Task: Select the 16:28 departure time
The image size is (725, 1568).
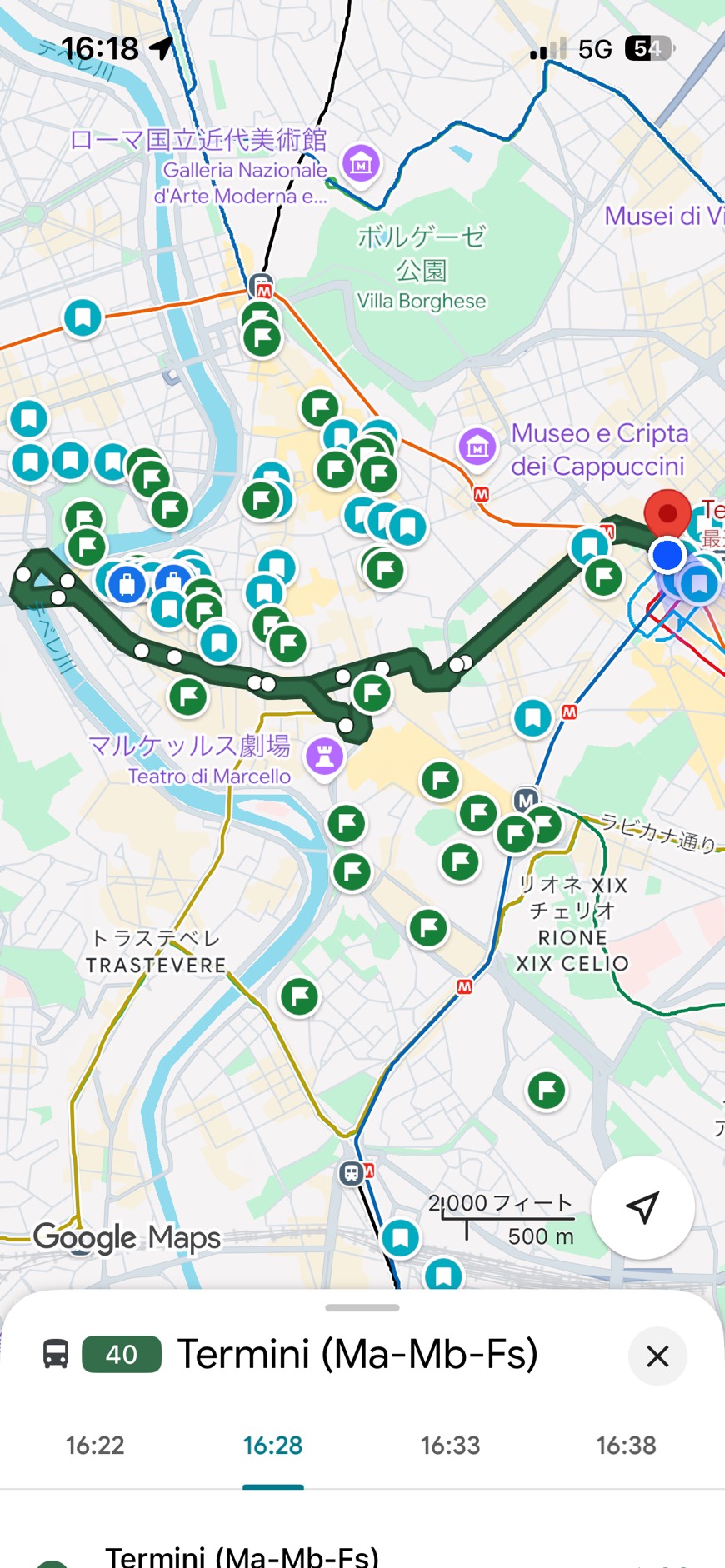Action: click(272, 1445)
